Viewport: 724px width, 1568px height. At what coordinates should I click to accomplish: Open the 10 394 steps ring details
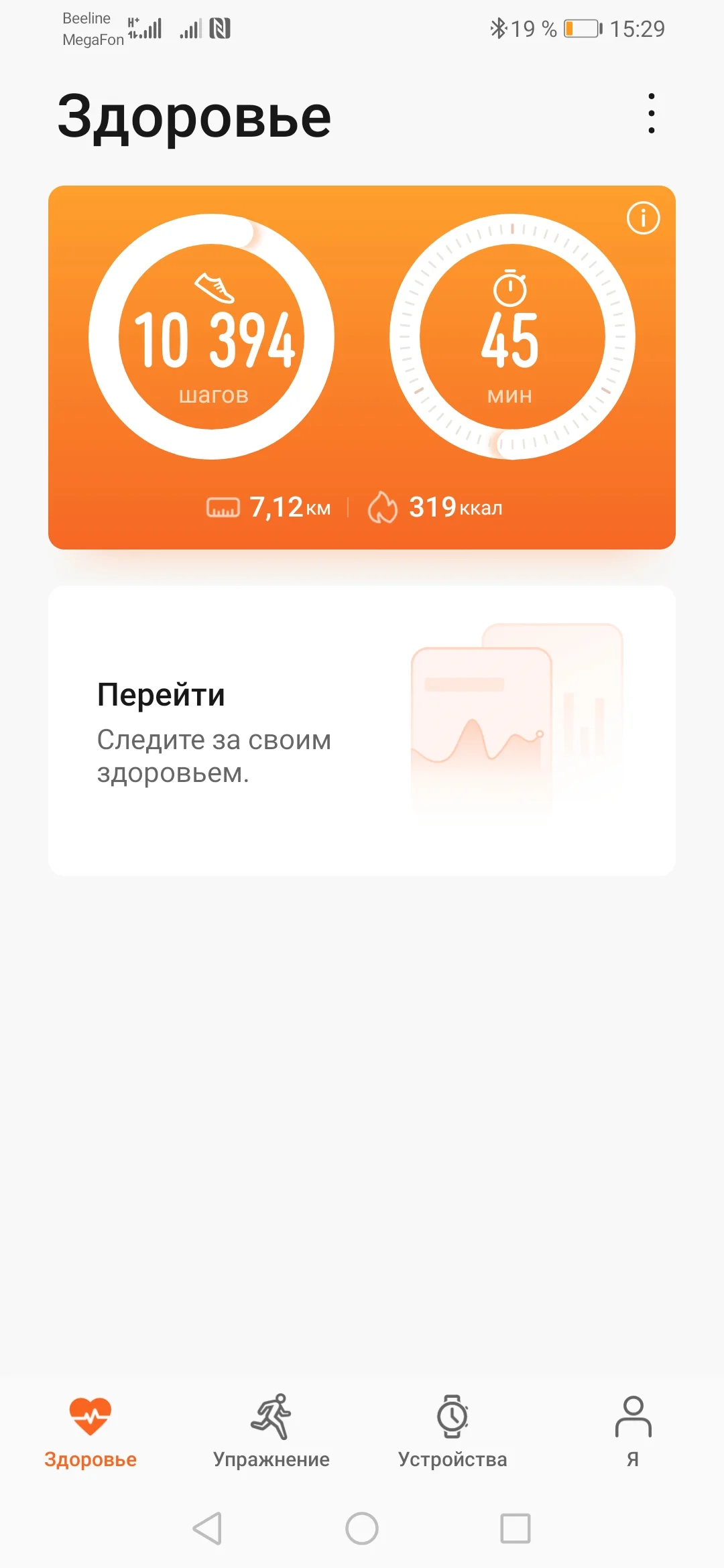tap(212, 336)
